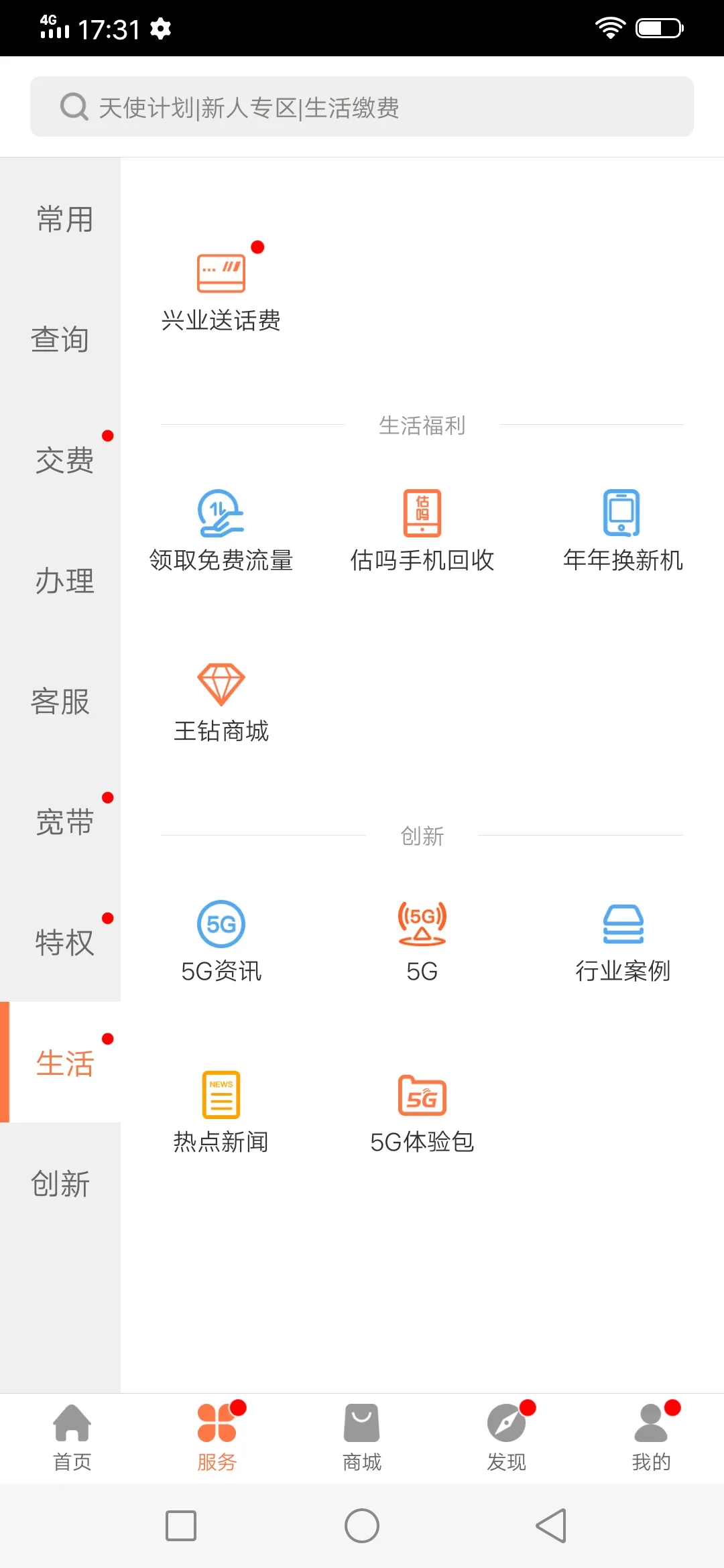This screenshot has height=1568, width=724.
Task: Switch to the 查询 sidebar category
Action: (60, 339)
